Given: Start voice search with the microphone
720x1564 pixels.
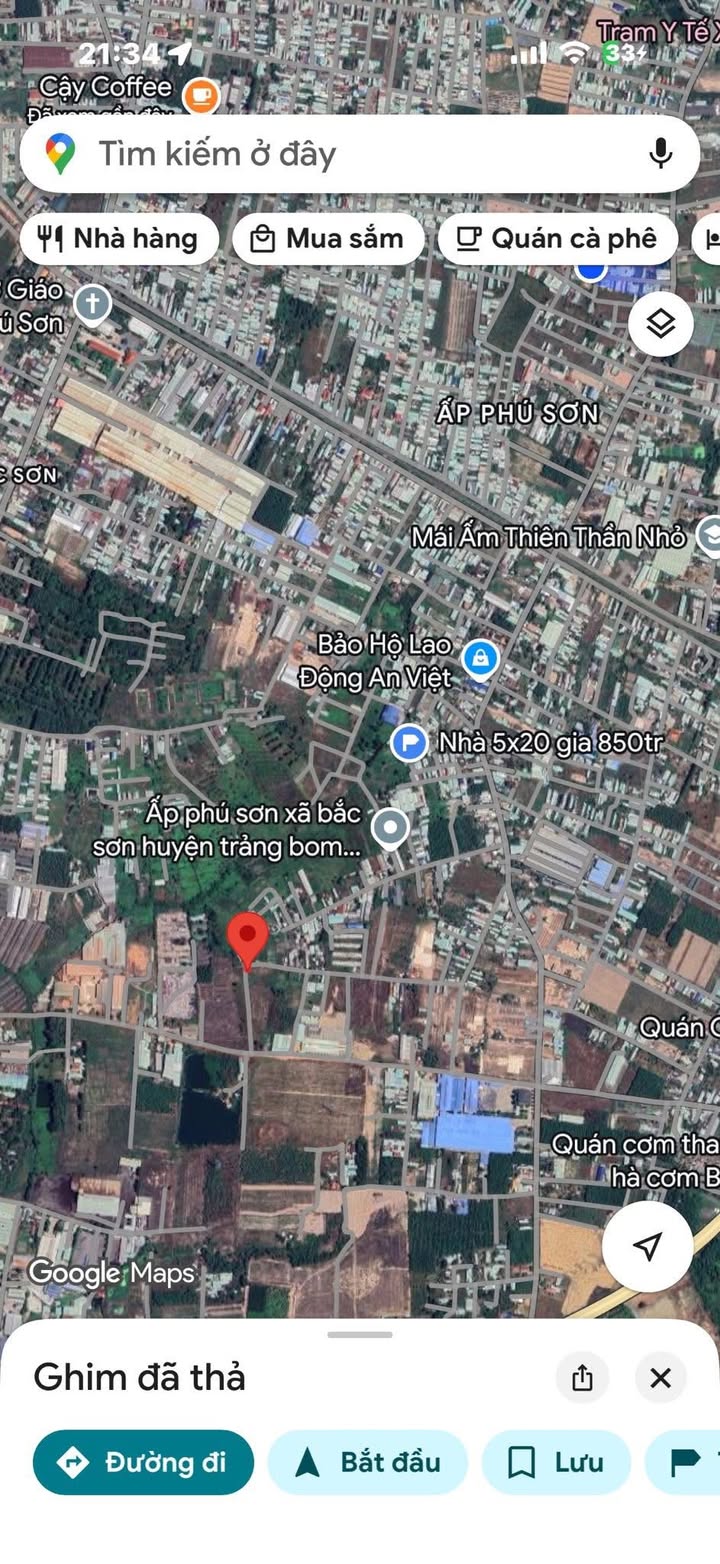Looking at the screenshot, I should (660, 154).
